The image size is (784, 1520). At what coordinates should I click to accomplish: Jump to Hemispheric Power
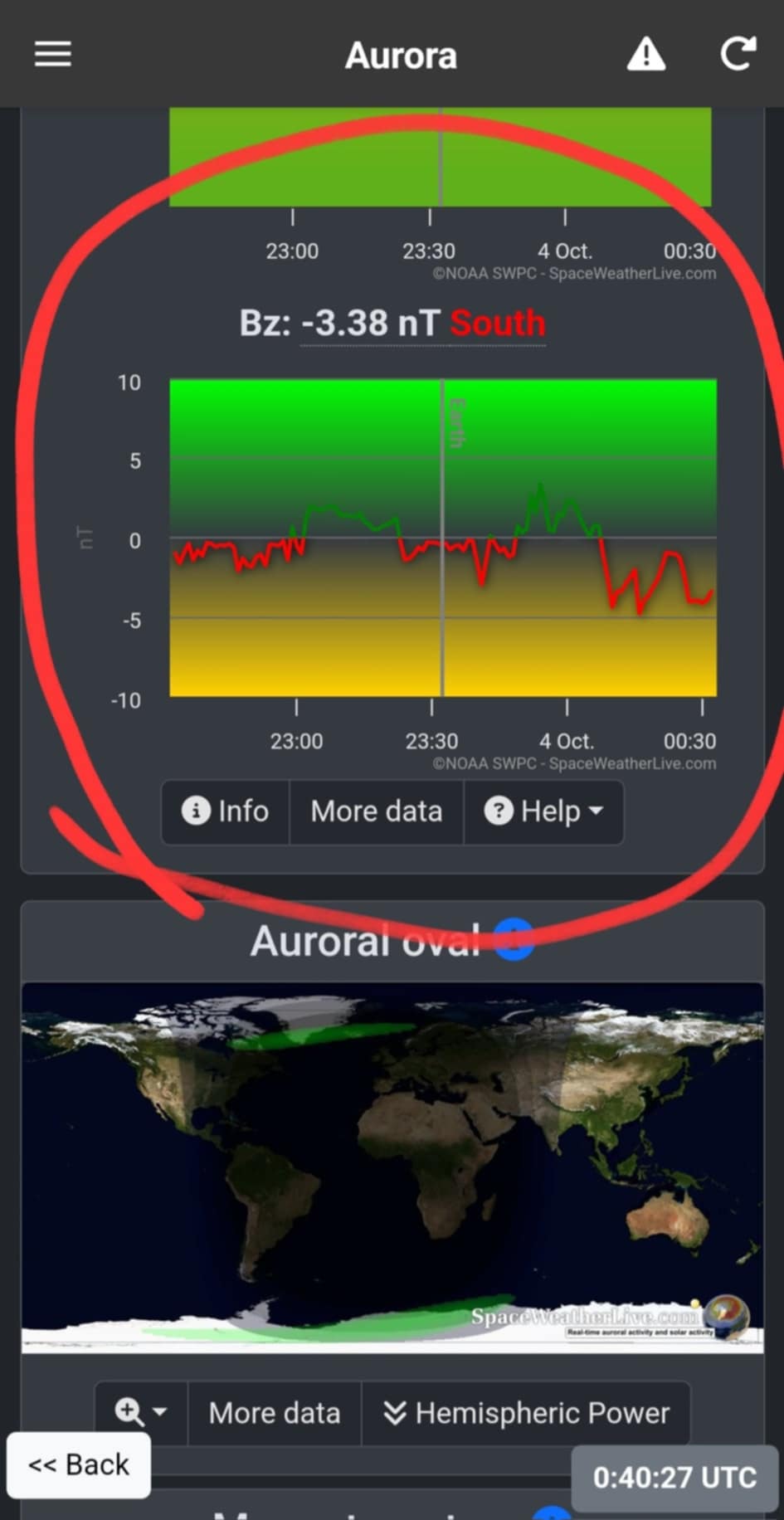tap(526, 1412)
